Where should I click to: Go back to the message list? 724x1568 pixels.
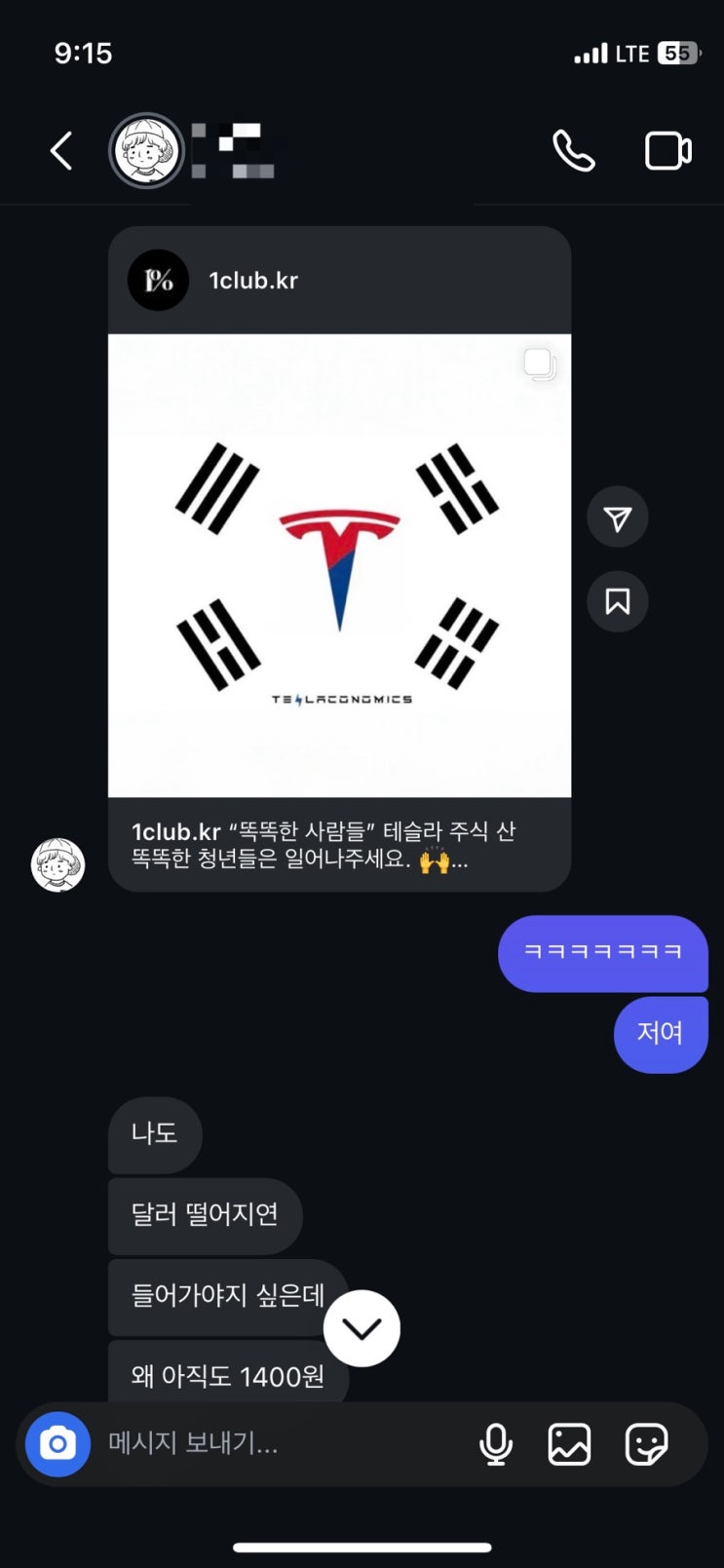pyautogui.click(x=61, y=151)
